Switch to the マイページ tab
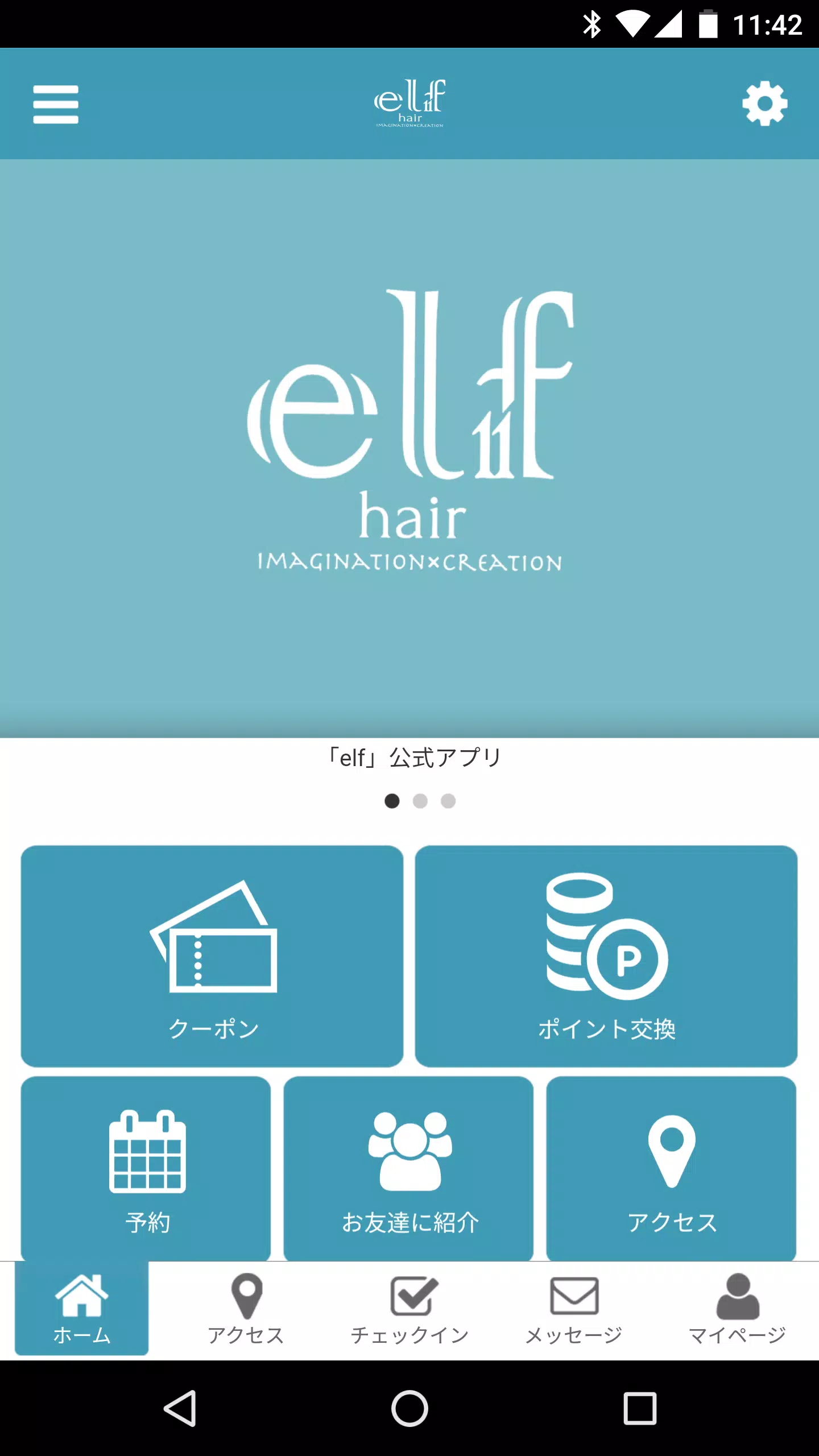The height and width of the screenshot is (1456, 819). tap(737, 1309)
